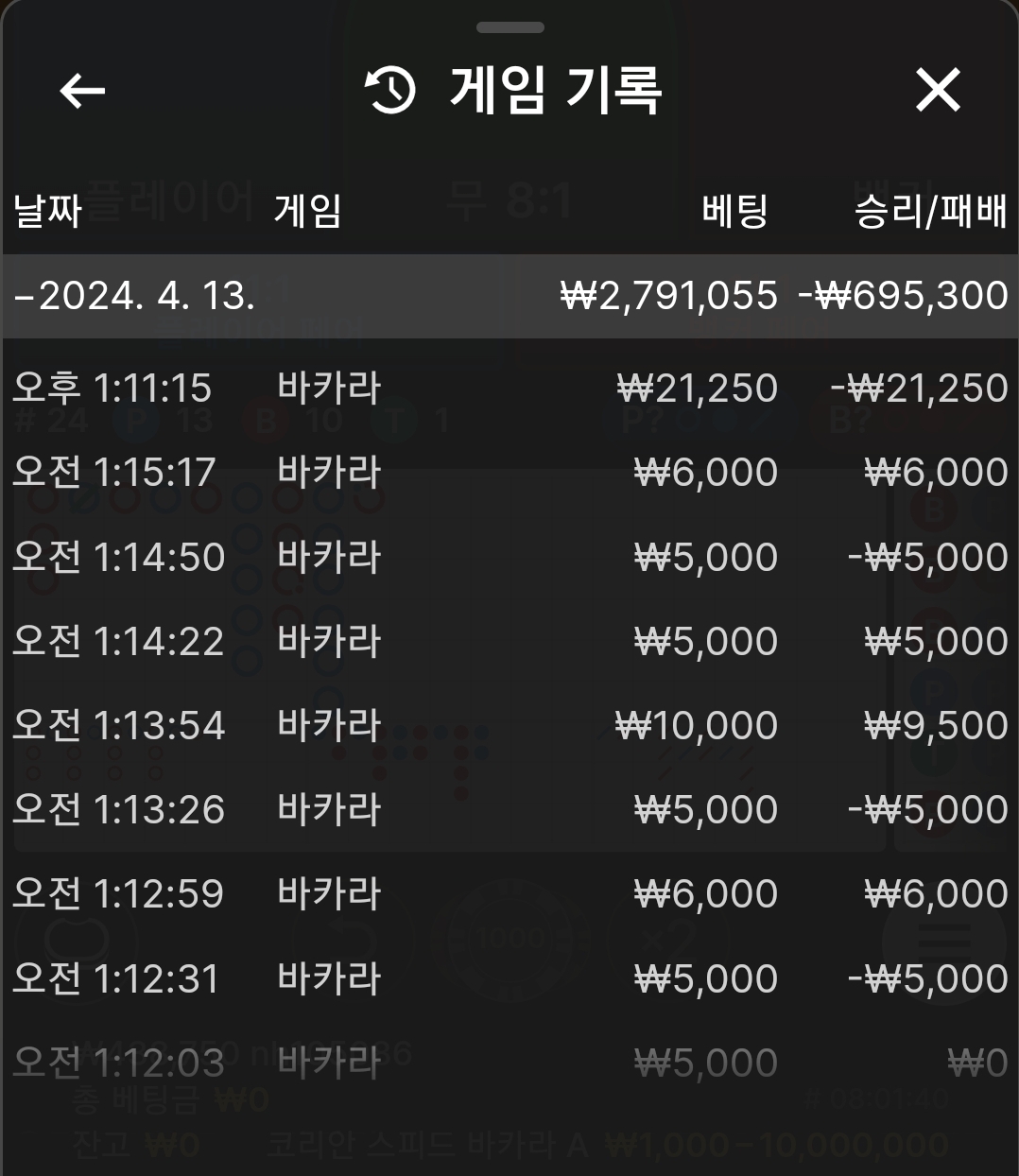
Task: Open the 오전 1:12:31 baccarat record
Action: click(510, 978)
